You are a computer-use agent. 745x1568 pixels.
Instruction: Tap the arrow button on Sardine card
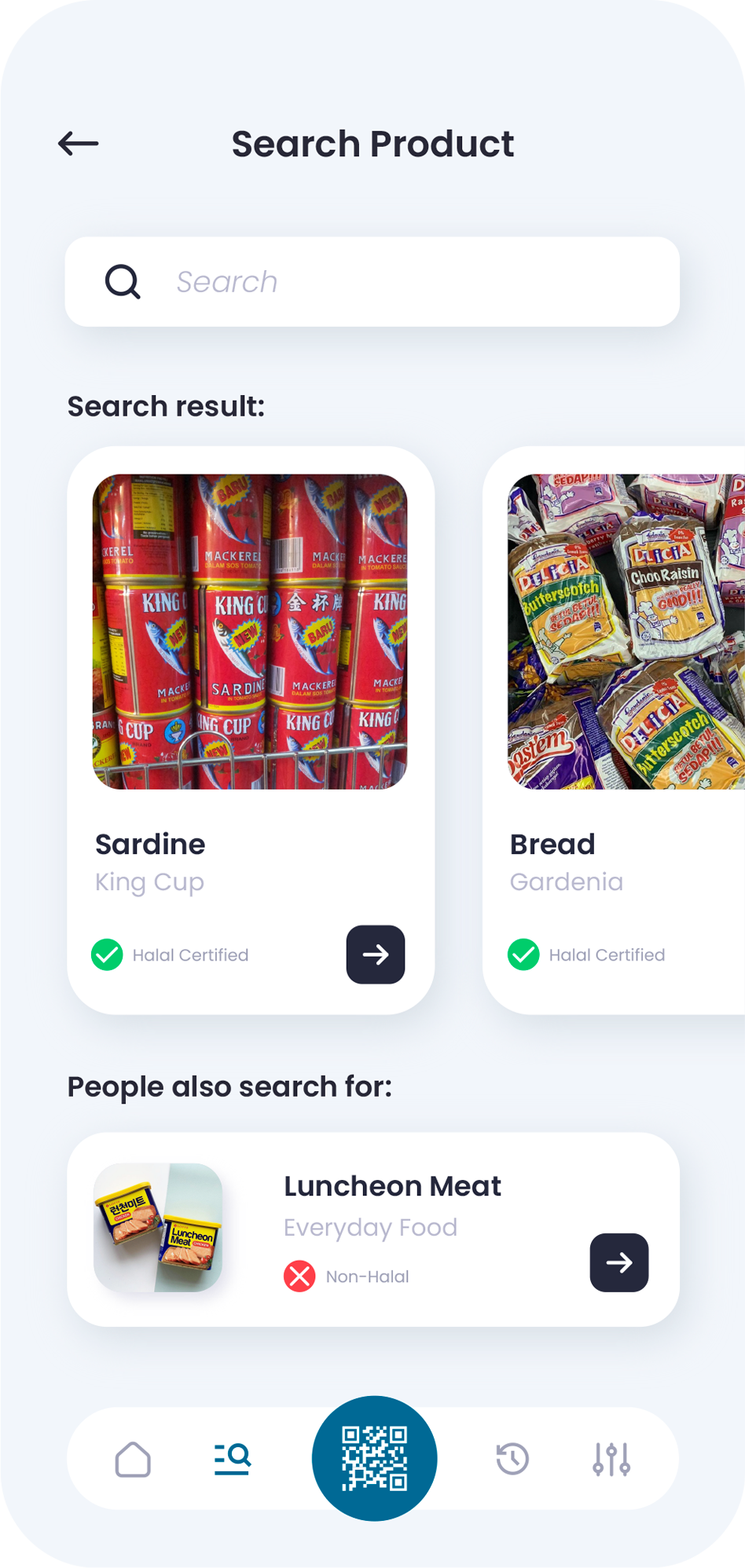(x=376, y=954)
